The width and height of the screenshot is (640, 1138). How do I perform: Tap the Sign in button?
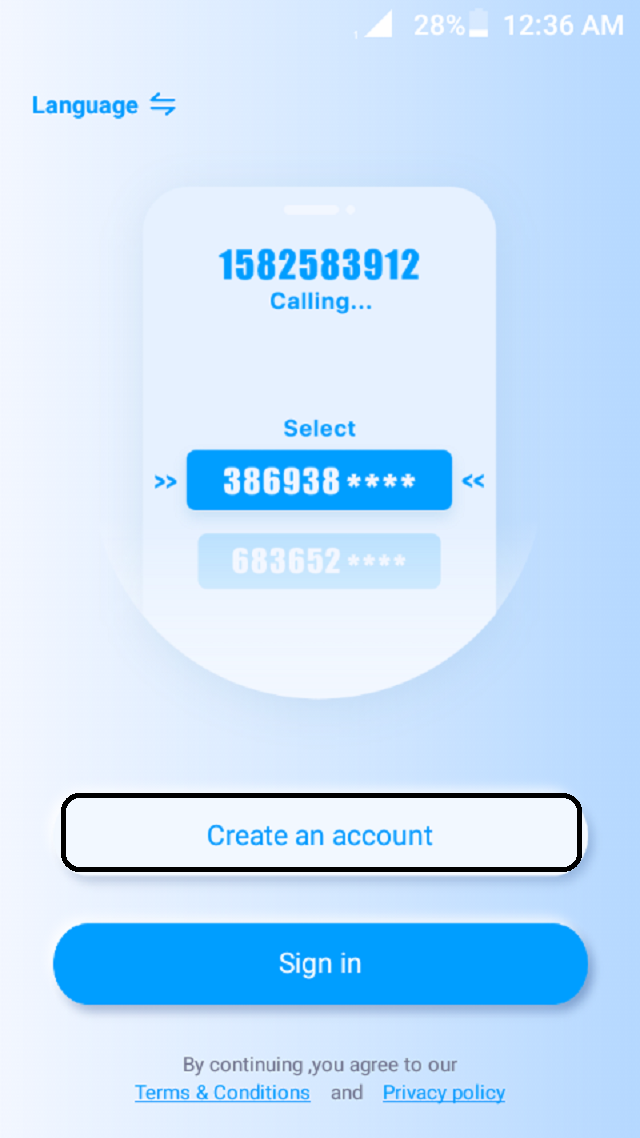pyautogui.click(x=320, y=964)
